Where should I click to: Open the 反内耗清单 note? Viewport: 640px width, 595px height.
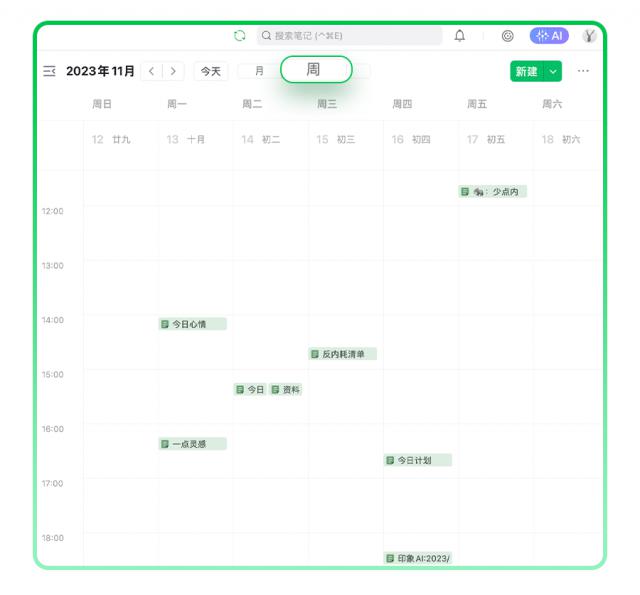coord(343,354)
